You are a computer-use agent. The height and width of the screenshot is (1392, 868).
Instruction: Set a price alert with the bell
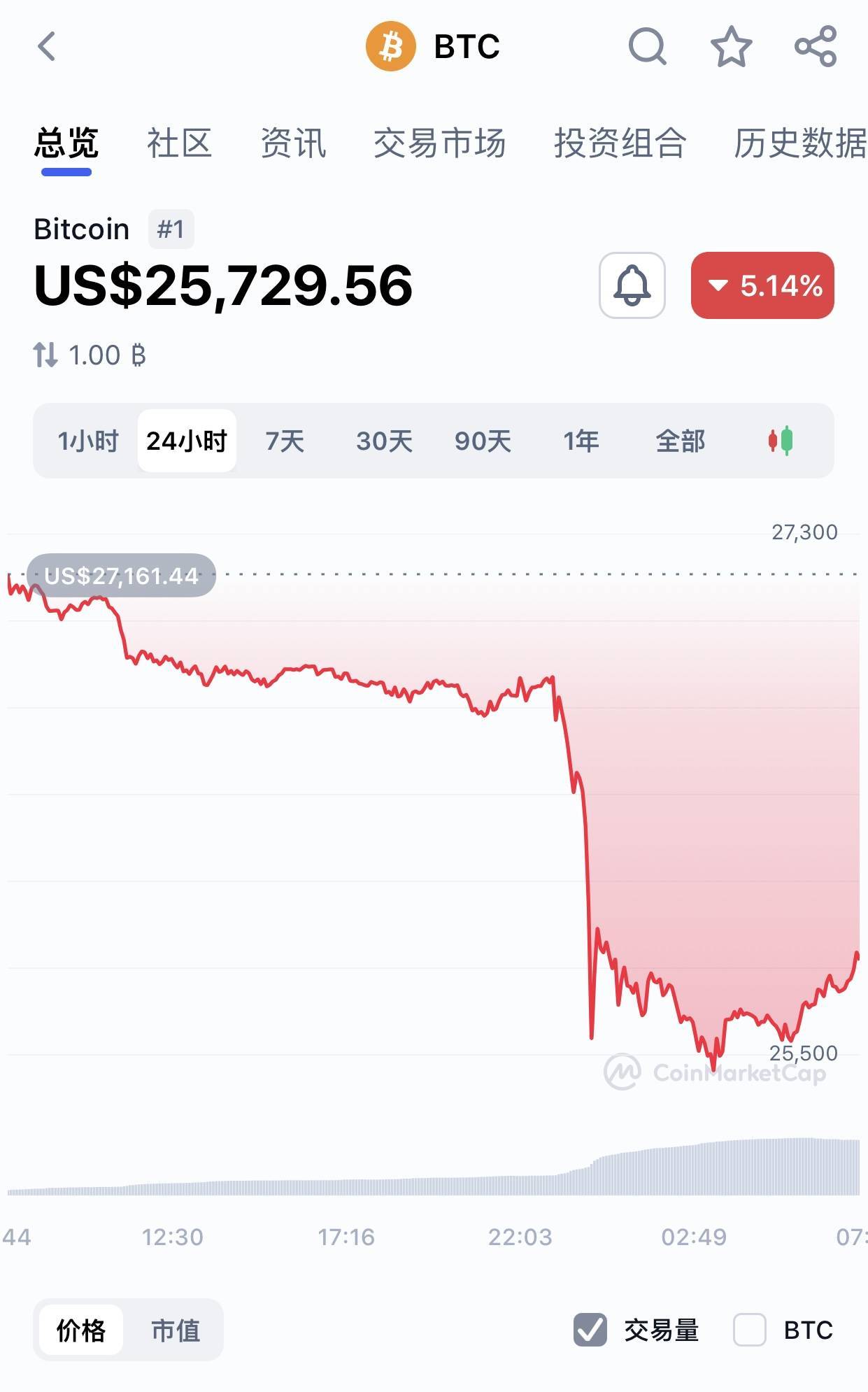point(632,285)
